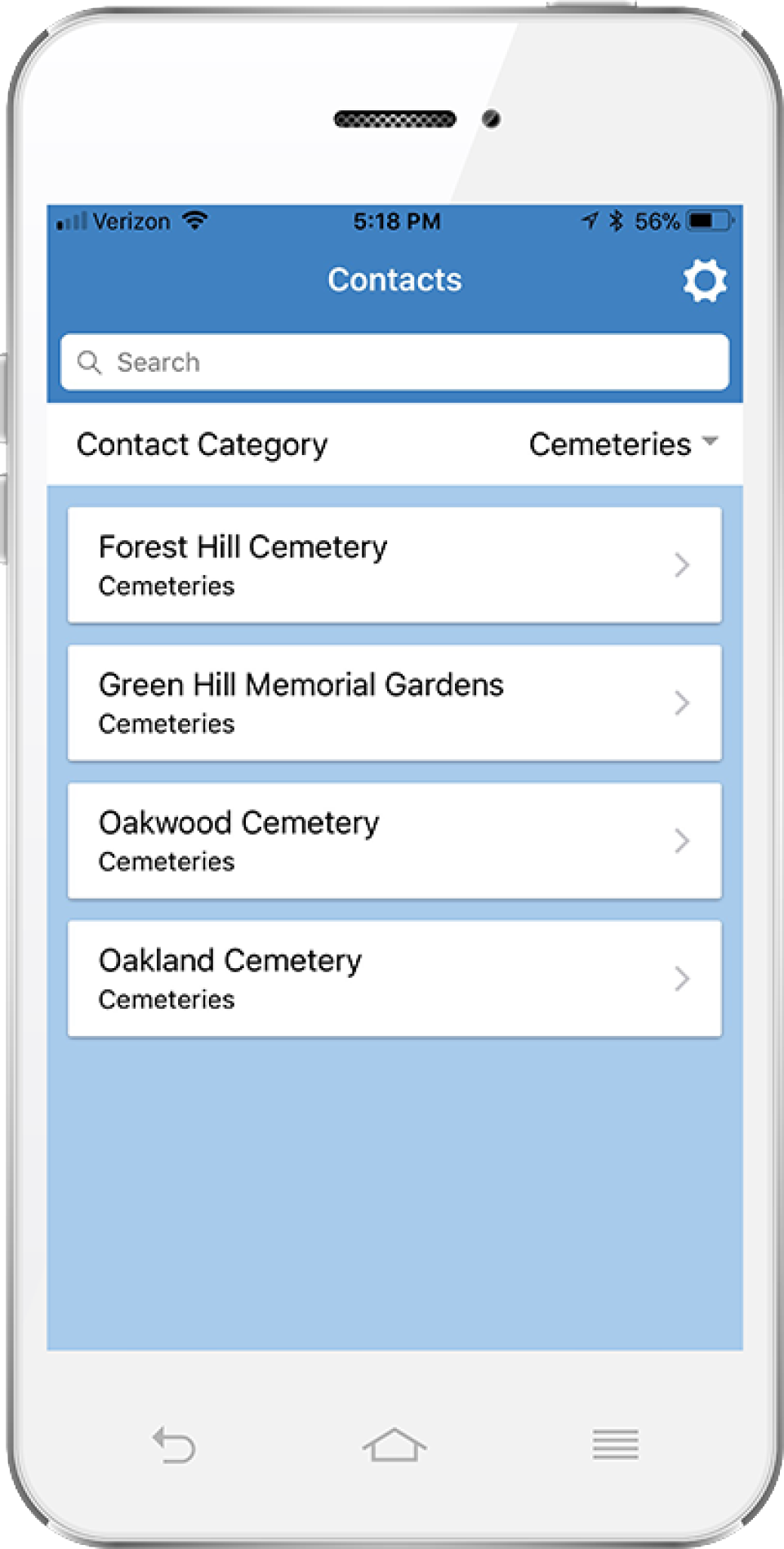
Task: Tap the Bluetooth status icon
Action: (615, 219)
